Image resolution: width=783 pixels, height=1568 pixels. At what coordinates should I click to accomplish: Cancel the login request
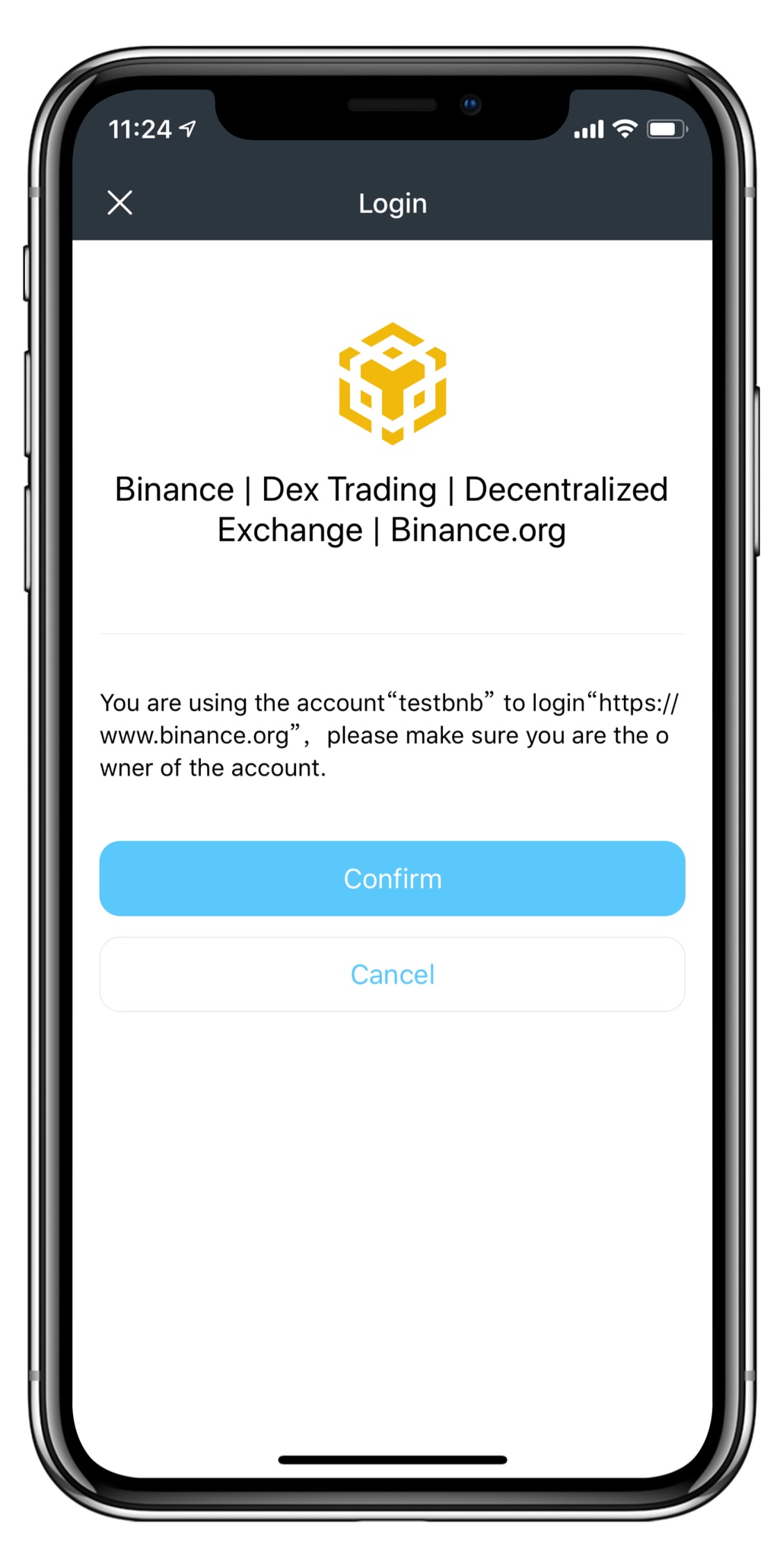[392, 974]
